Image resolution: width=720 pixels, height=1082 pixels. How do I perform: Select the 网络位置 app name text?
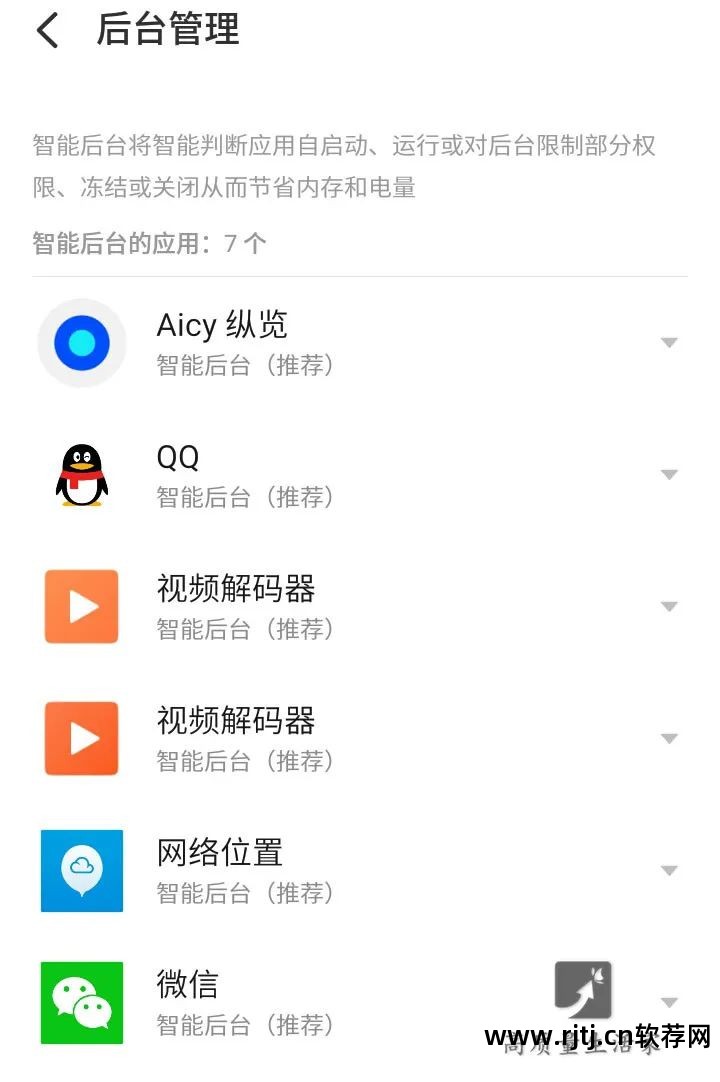(x=218, y=853)
